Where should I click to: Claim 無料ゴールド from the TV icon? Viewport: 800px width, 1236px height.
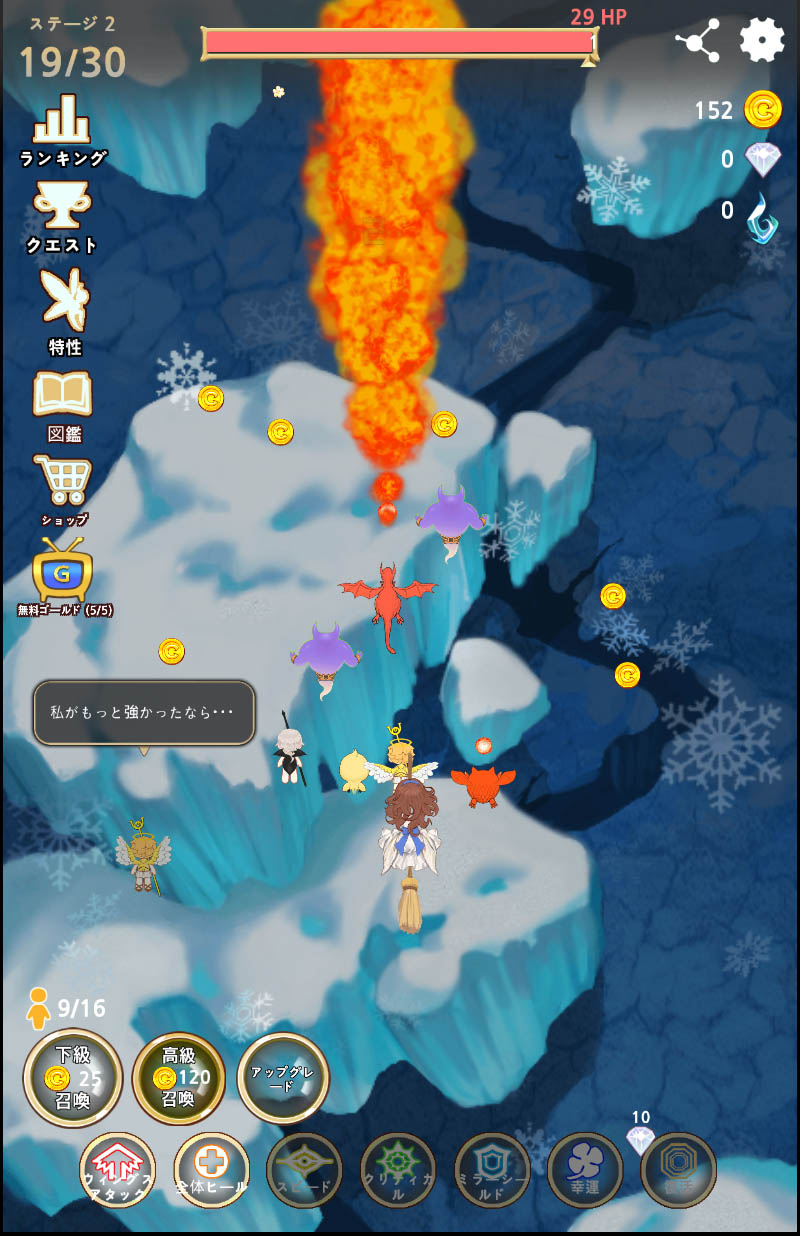63,577
